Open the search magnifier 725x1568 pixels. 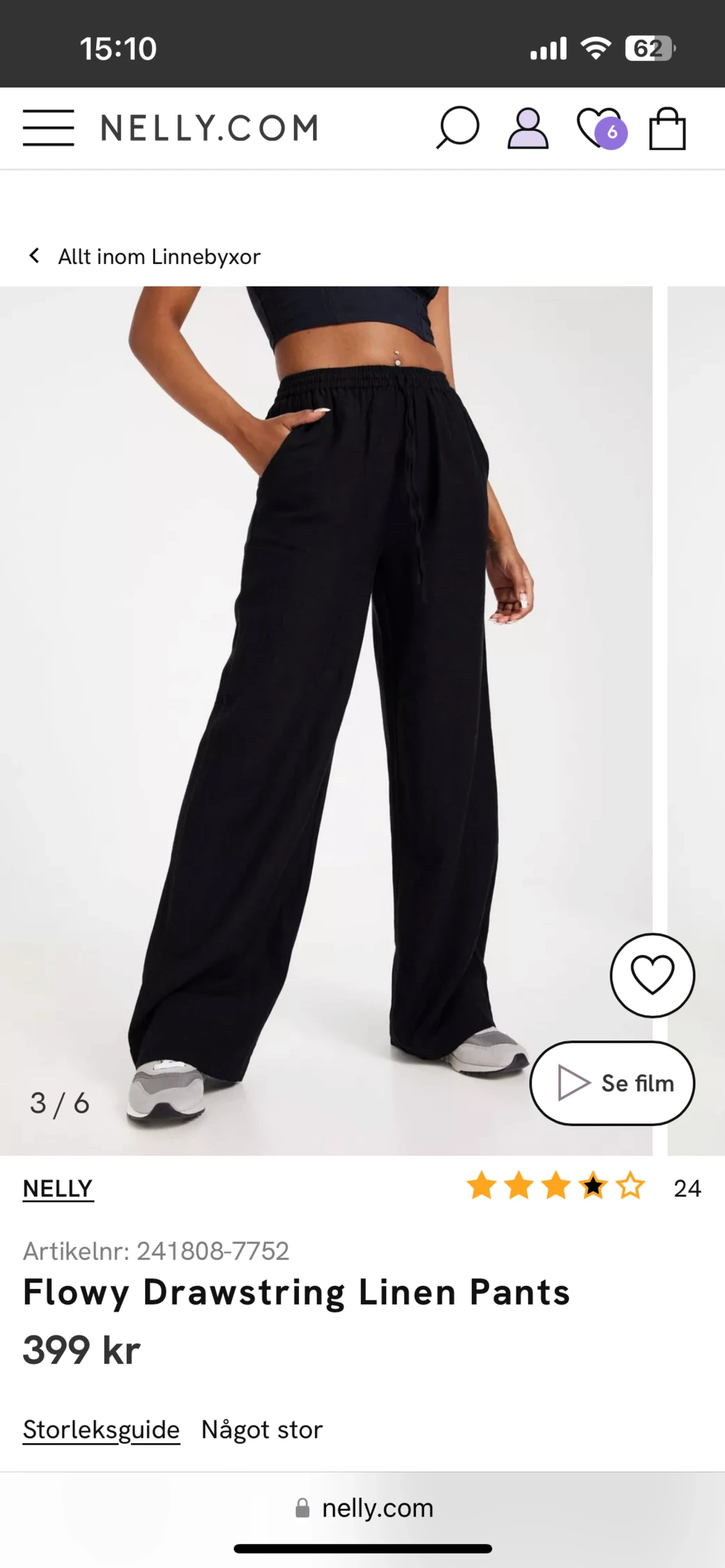(x=458, y=128)
